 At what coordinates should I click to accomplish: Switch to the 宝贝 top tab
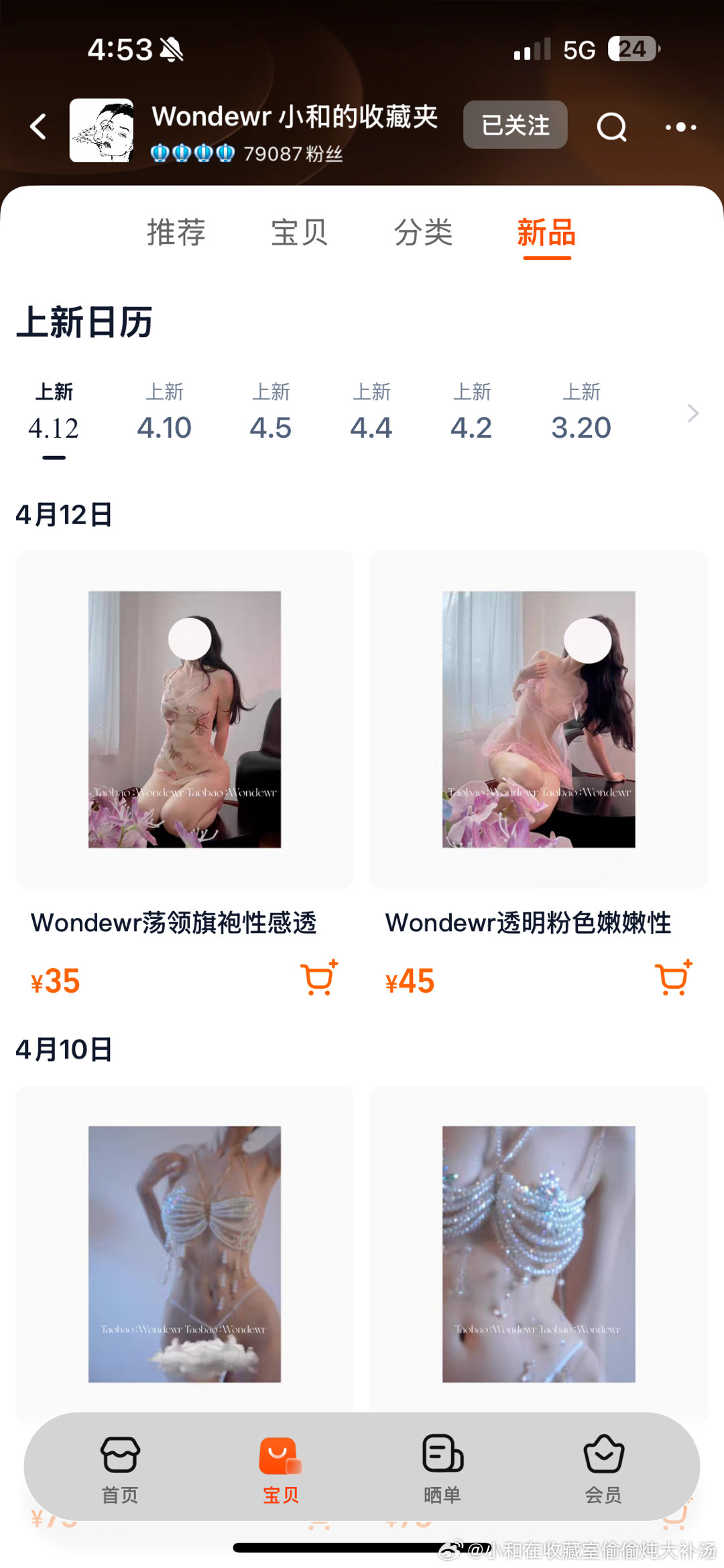coord(299,233)
